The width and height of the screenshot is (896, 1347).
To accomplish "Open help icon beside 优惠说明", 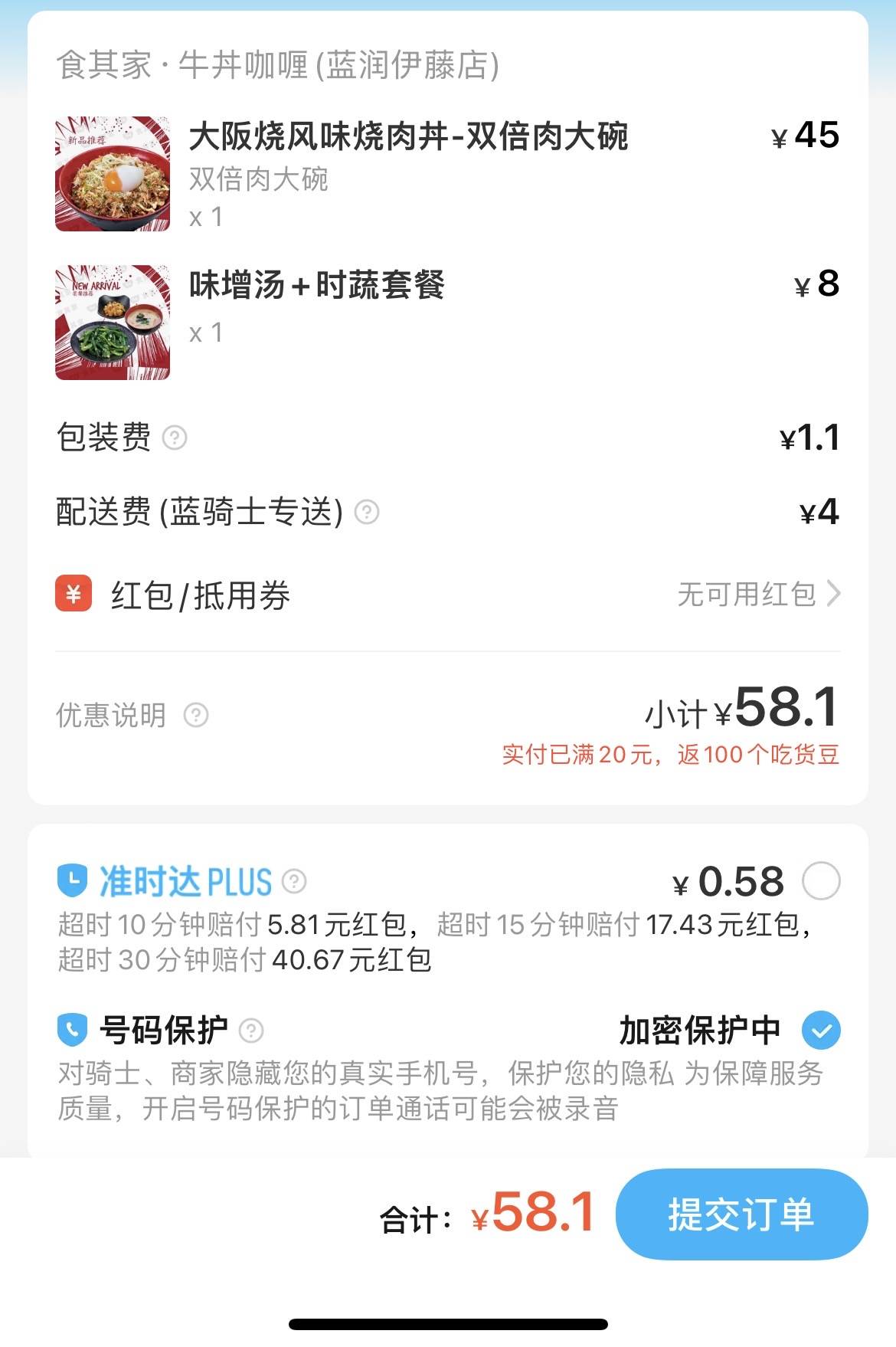I will click(196, 715).
